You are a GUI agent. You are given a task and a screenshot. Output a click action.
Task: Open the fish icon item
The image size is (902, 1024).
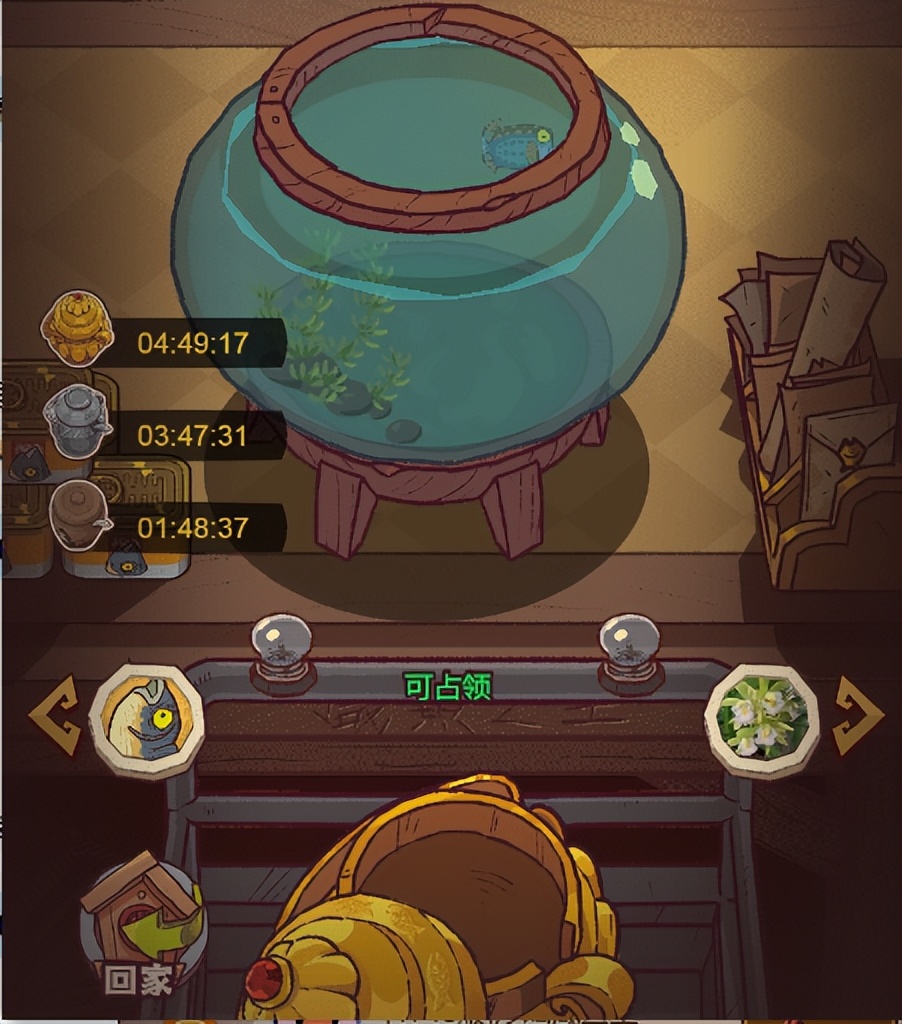(146, 720)
